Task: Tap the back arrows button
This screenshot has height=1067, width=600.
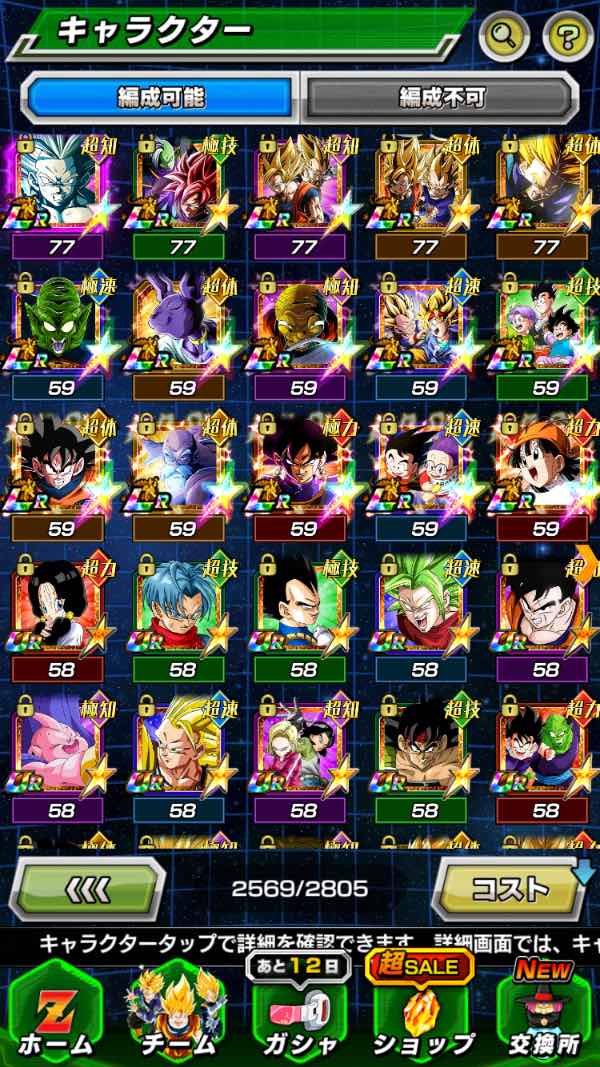Action: pyautogui.click(x=86, y=888)
